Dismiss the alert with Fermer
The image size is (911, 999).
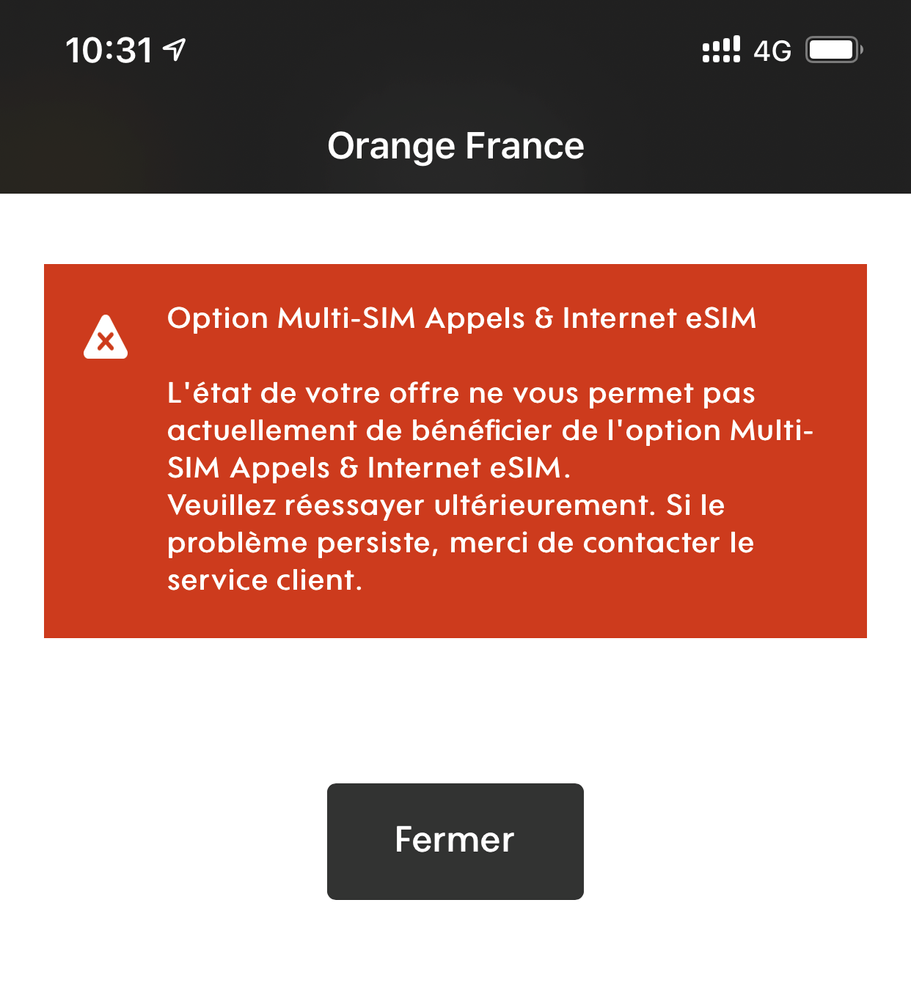pos(455,840)
